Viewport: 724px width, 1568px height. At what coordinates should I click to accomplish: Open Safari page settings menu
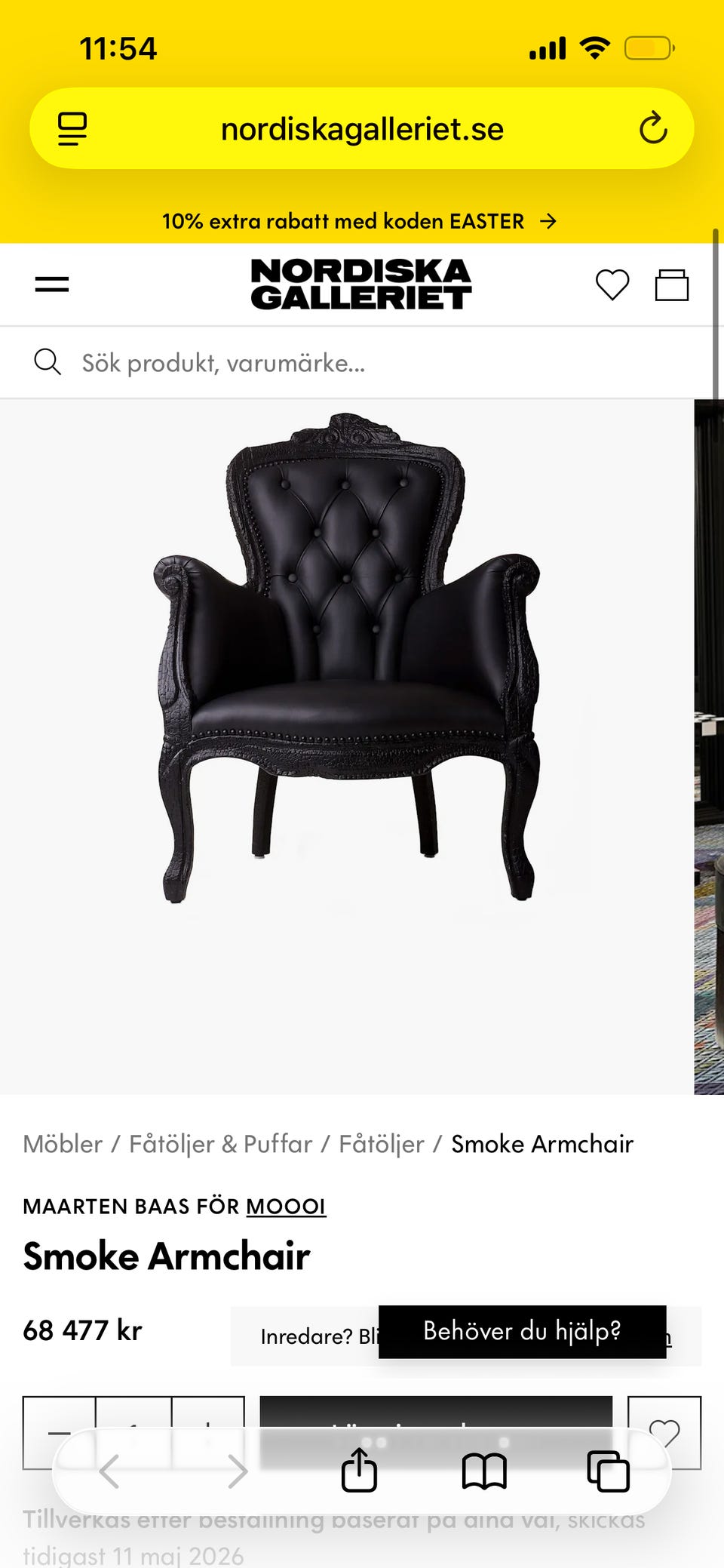tap(72, 128)
